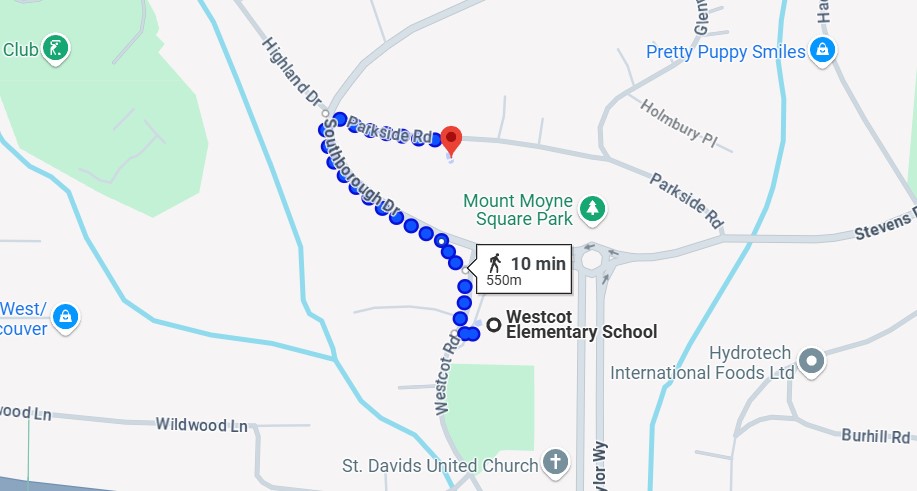Select the Westcot Elementary School starting point
The height and width of the screenshot is (491, 917).
tap(493, 324)
